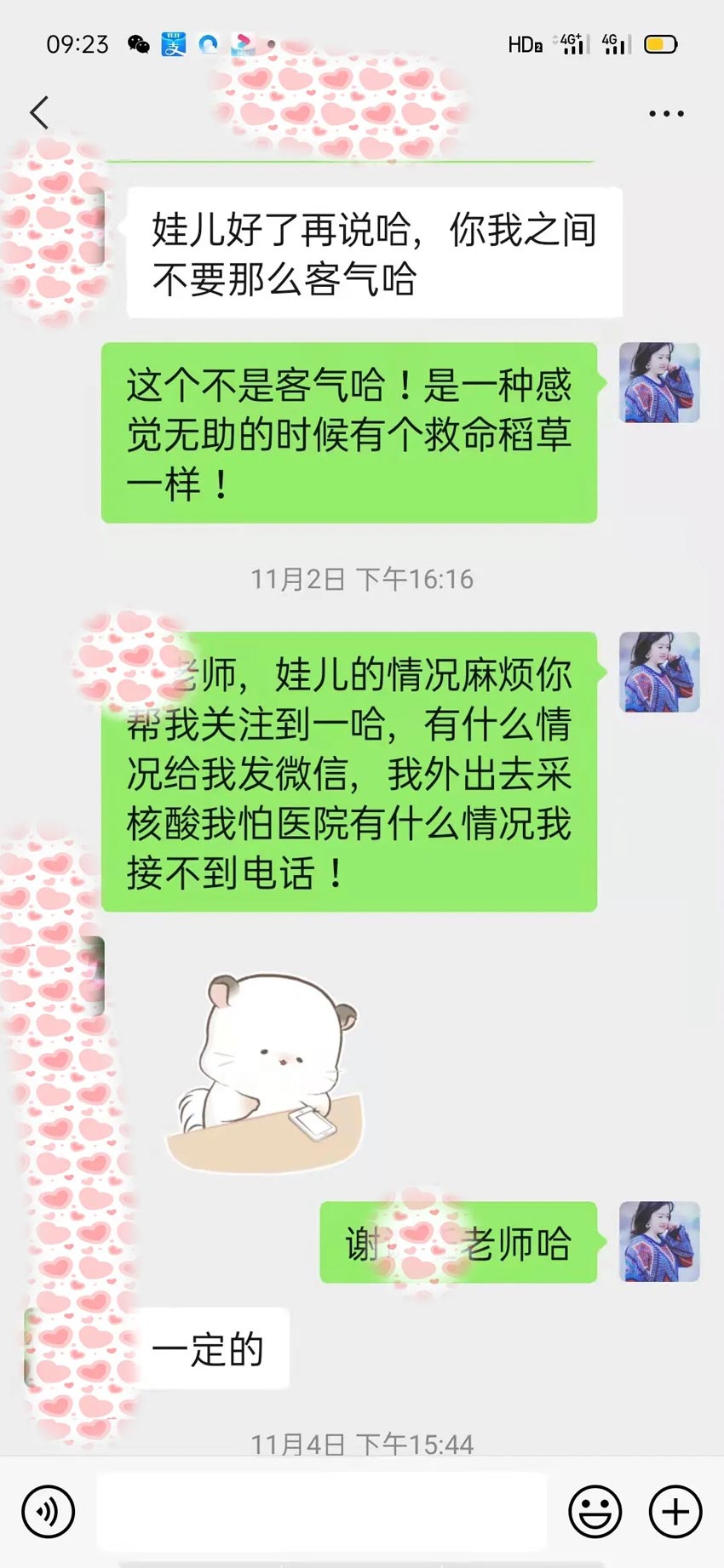
Task: Open the hamster sticker message
Action: [264, 1073]
